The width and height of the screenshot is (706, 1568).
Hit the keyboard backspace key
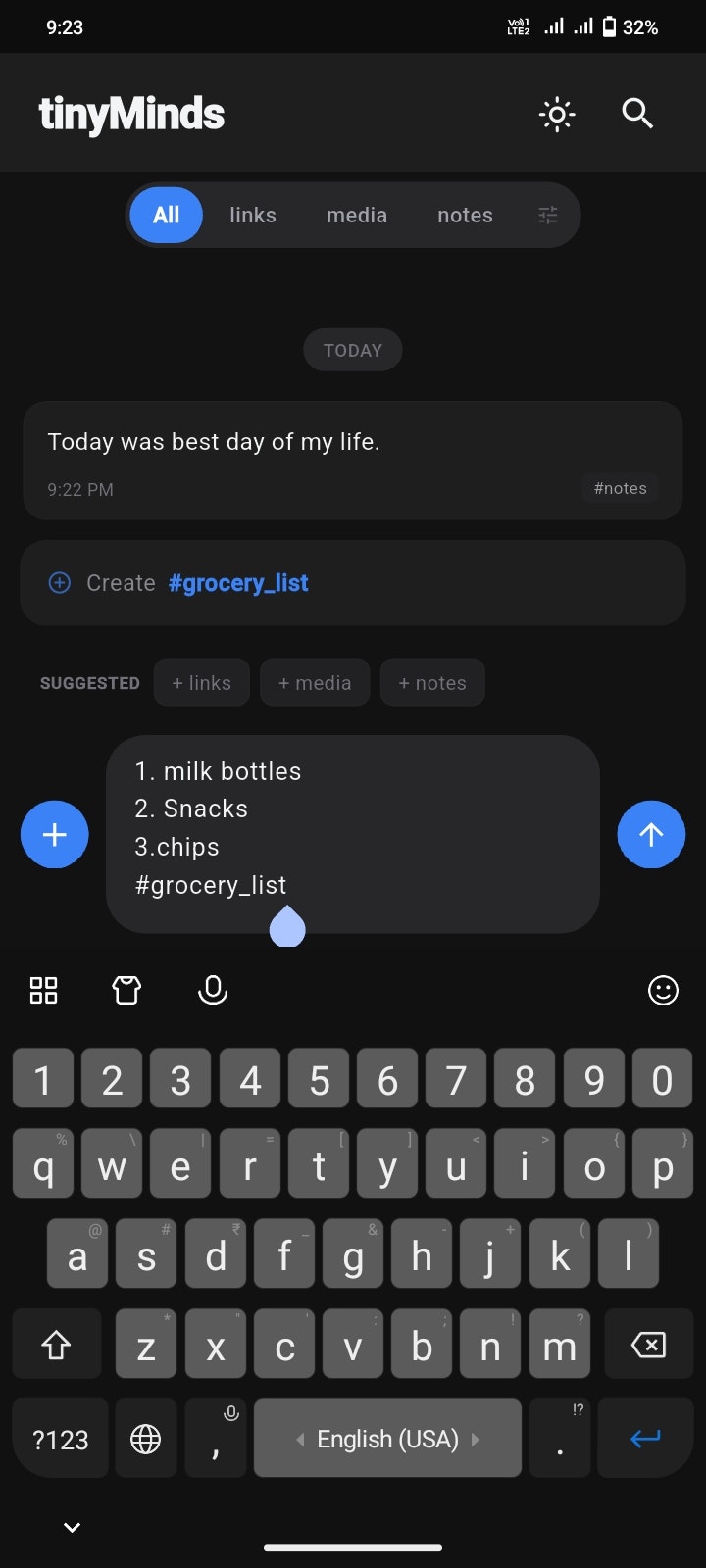pos(648,1345)
